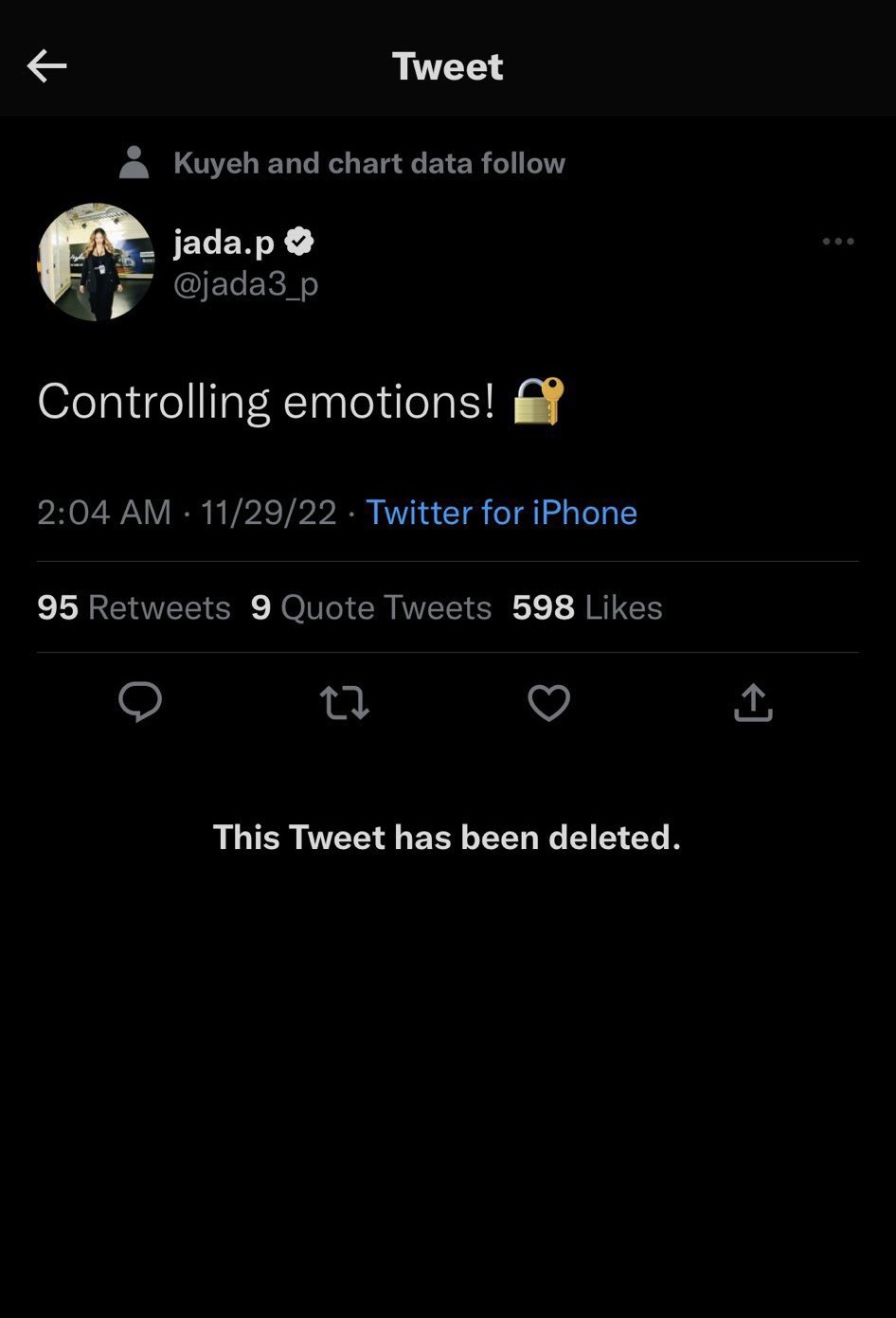View the 9 Quote Tweets

[x=371, y=607]
